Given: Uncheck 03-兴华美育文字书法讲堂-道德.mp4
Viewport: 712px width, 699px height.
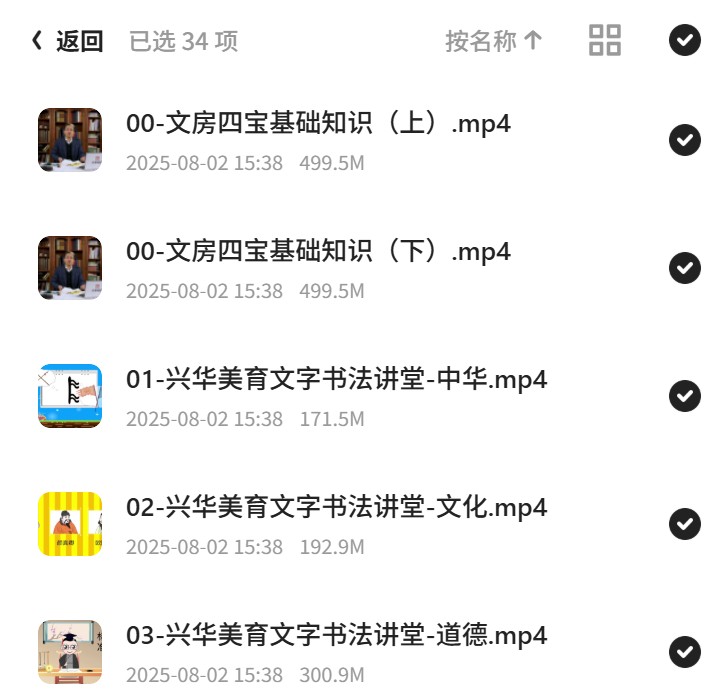Looking at the screenshot, I should [685, 652].
